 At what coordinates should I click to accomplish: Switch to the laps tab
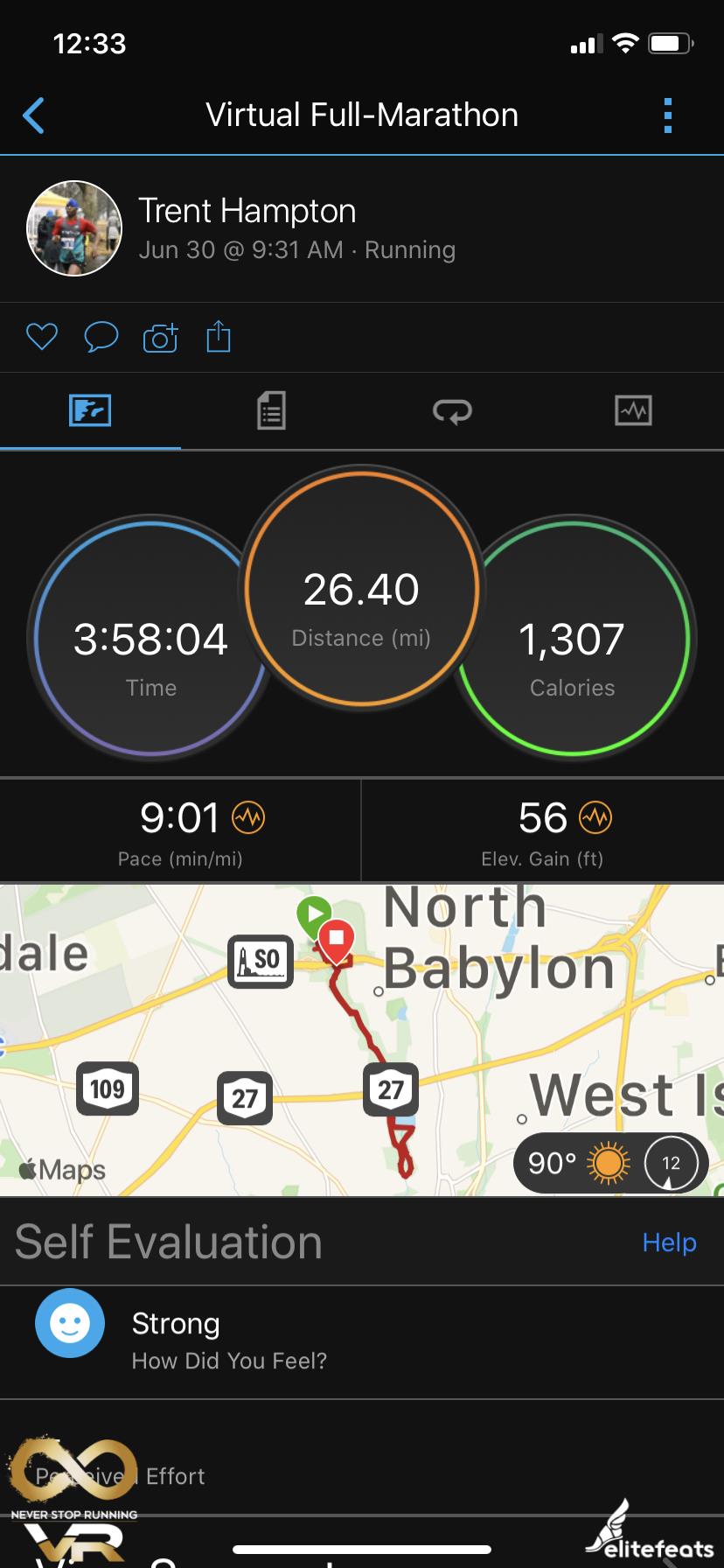[x=452, y=410]
